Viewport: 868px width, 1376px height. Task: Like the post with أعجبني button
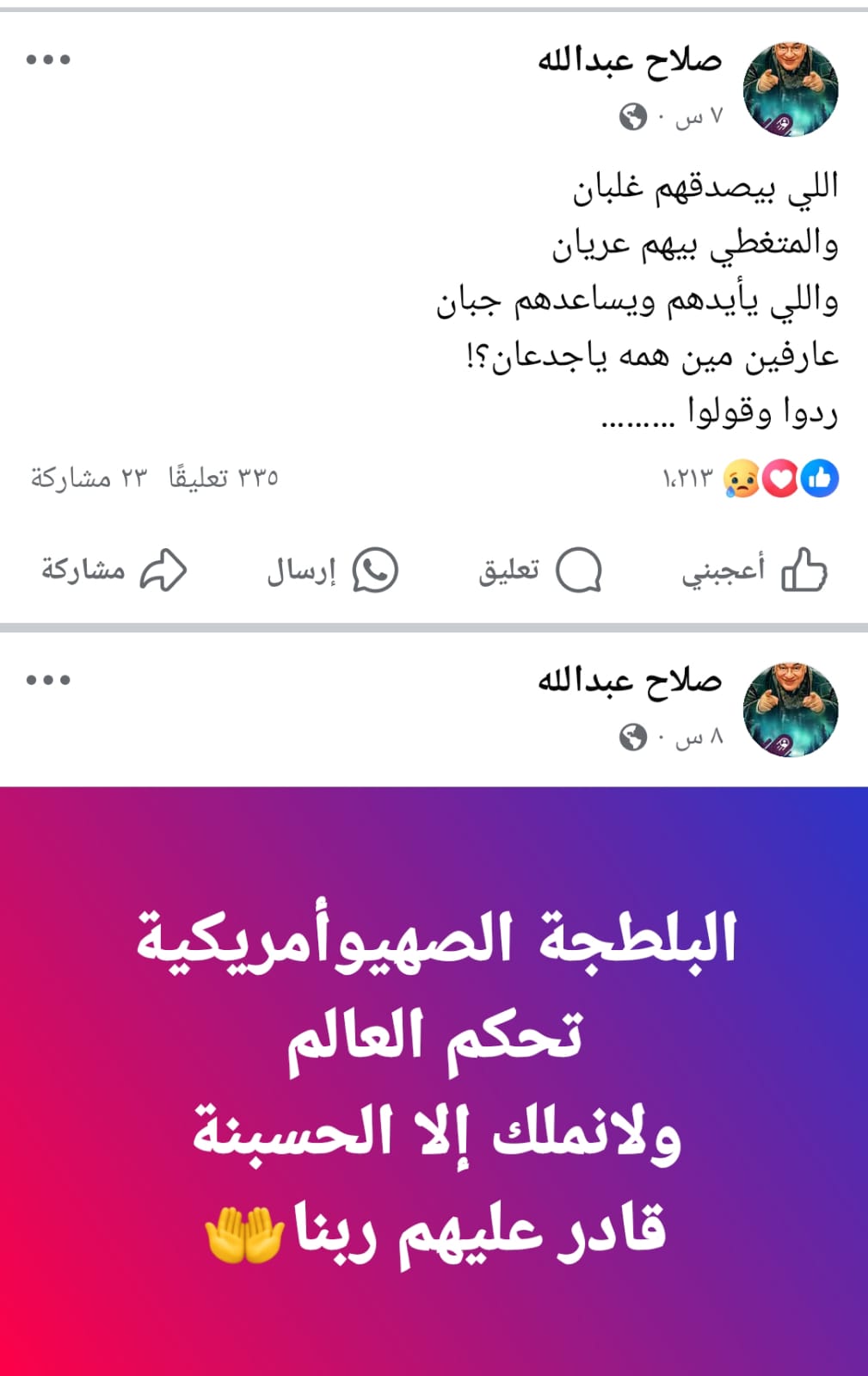pyautogui.click(x=754, y=571)
